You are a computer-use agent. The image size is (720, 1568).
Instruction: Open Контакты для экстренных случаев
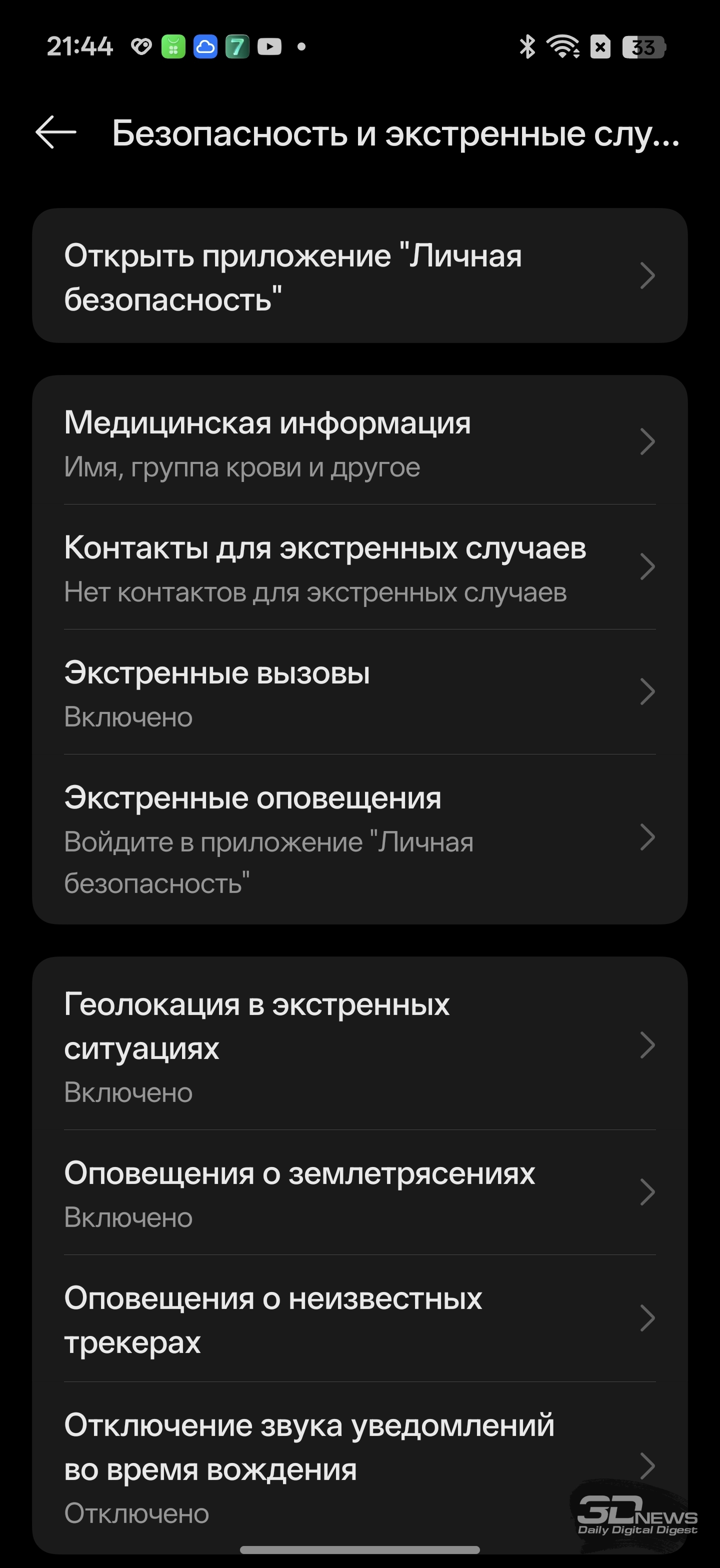click(359, 568)
